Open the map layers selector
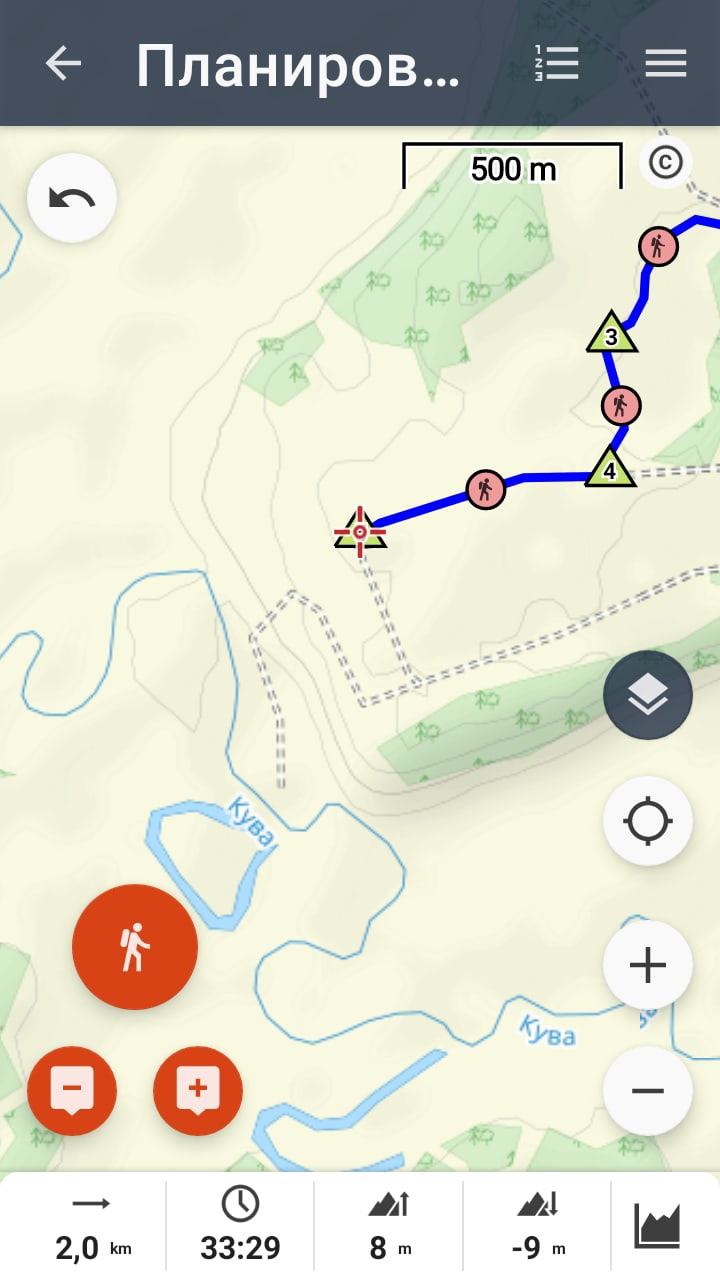 point(648,695)
